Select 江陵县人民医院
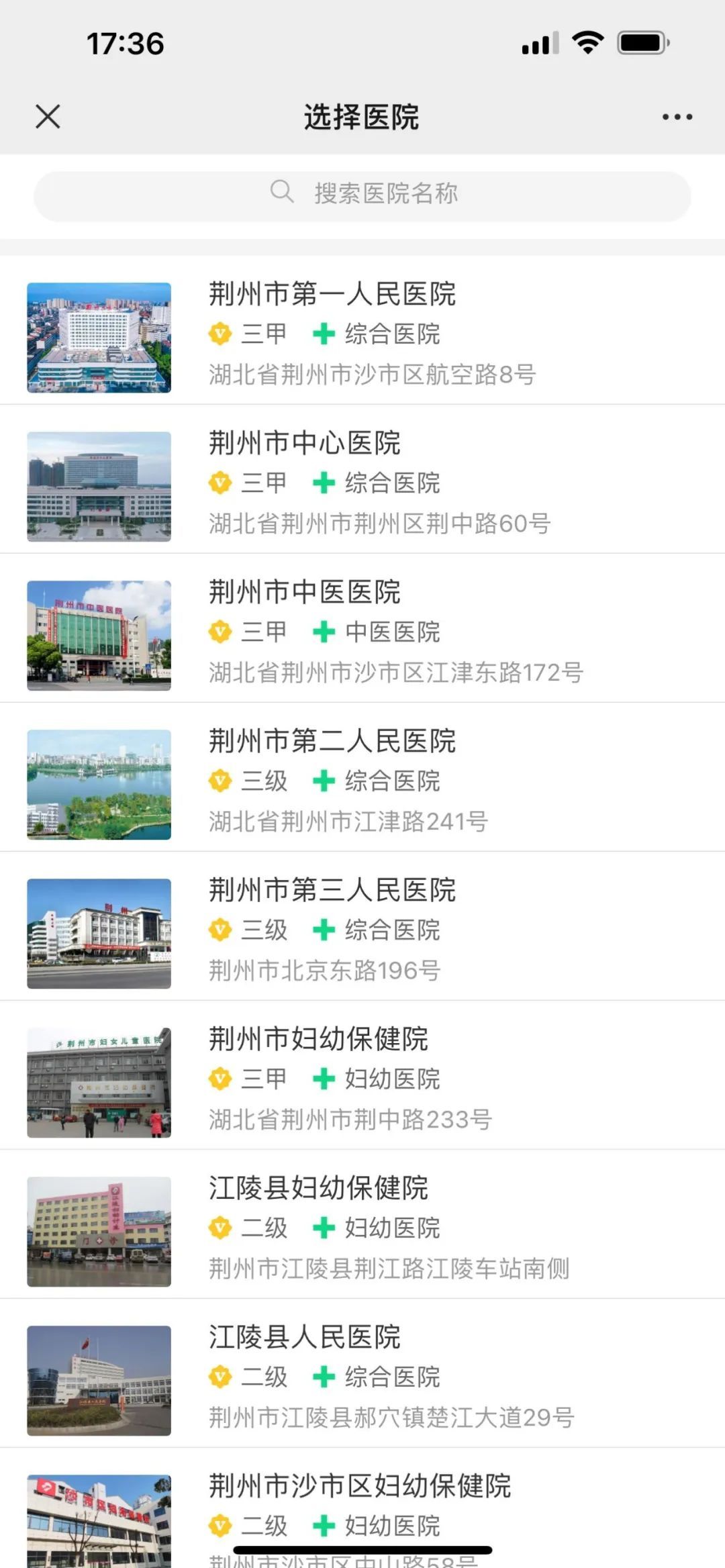 (362, 1377)
